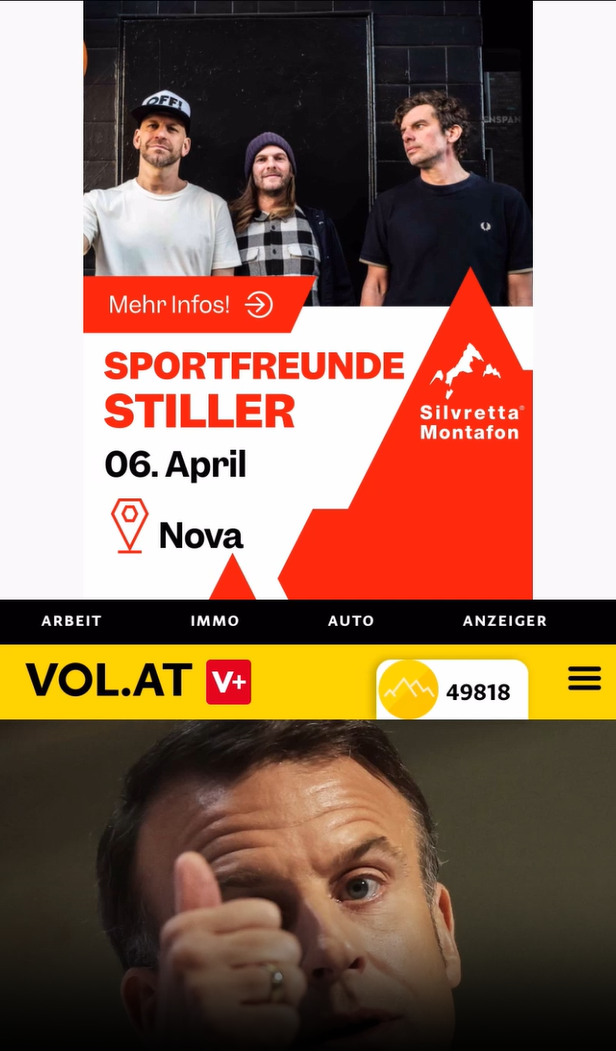Open the mountain points counter 49818
This screenshot has width=616, height=1051.
pos(452,690)
